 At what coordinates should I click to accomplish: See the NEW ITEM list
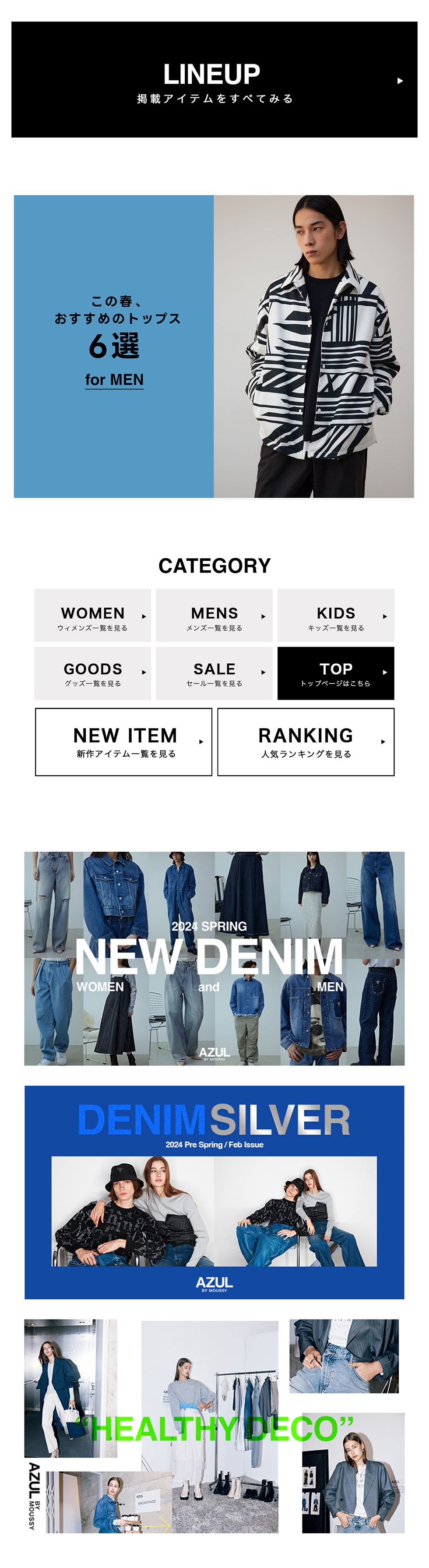click(x=123, y=742)
